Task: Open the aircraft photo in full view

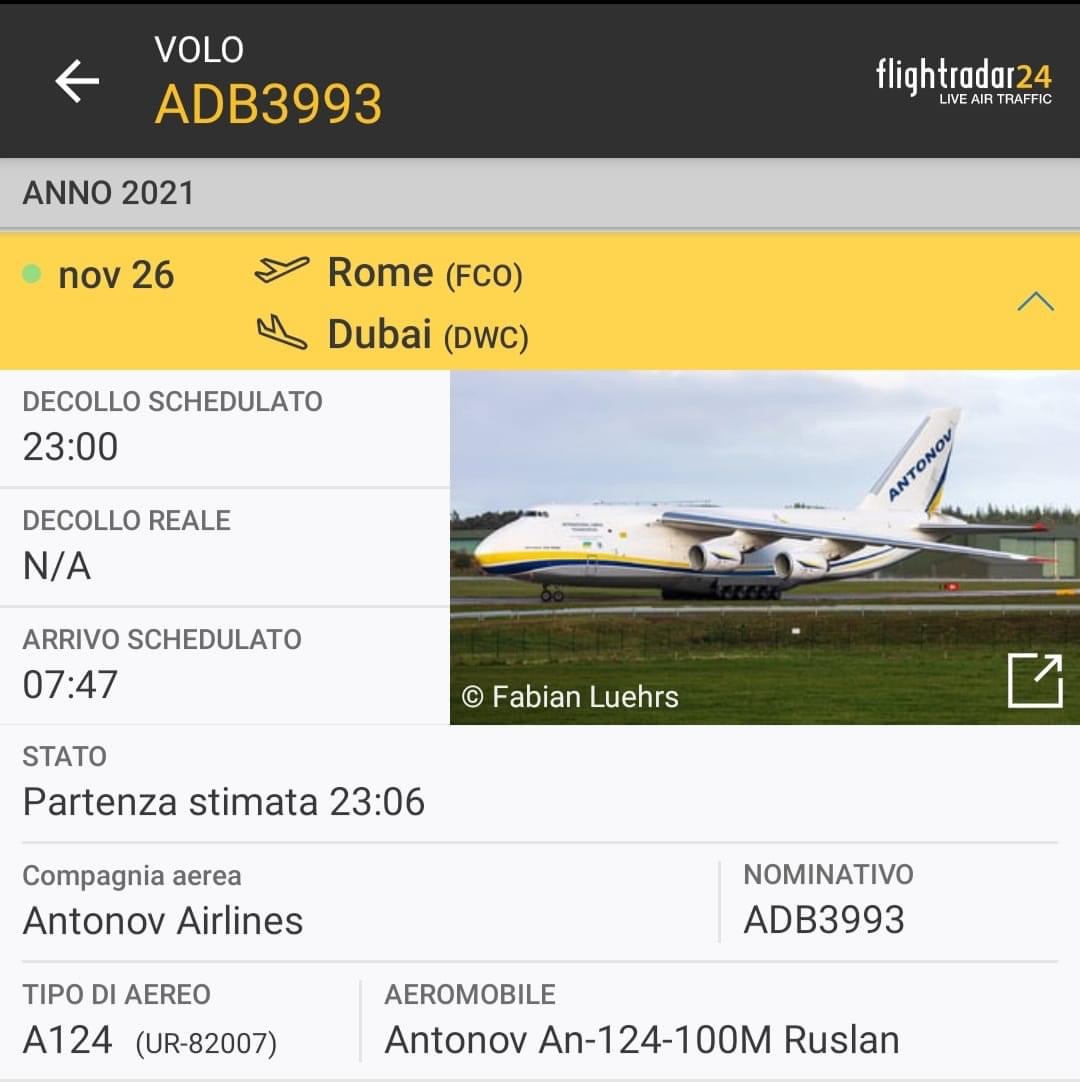Action: click(1035, 681)
